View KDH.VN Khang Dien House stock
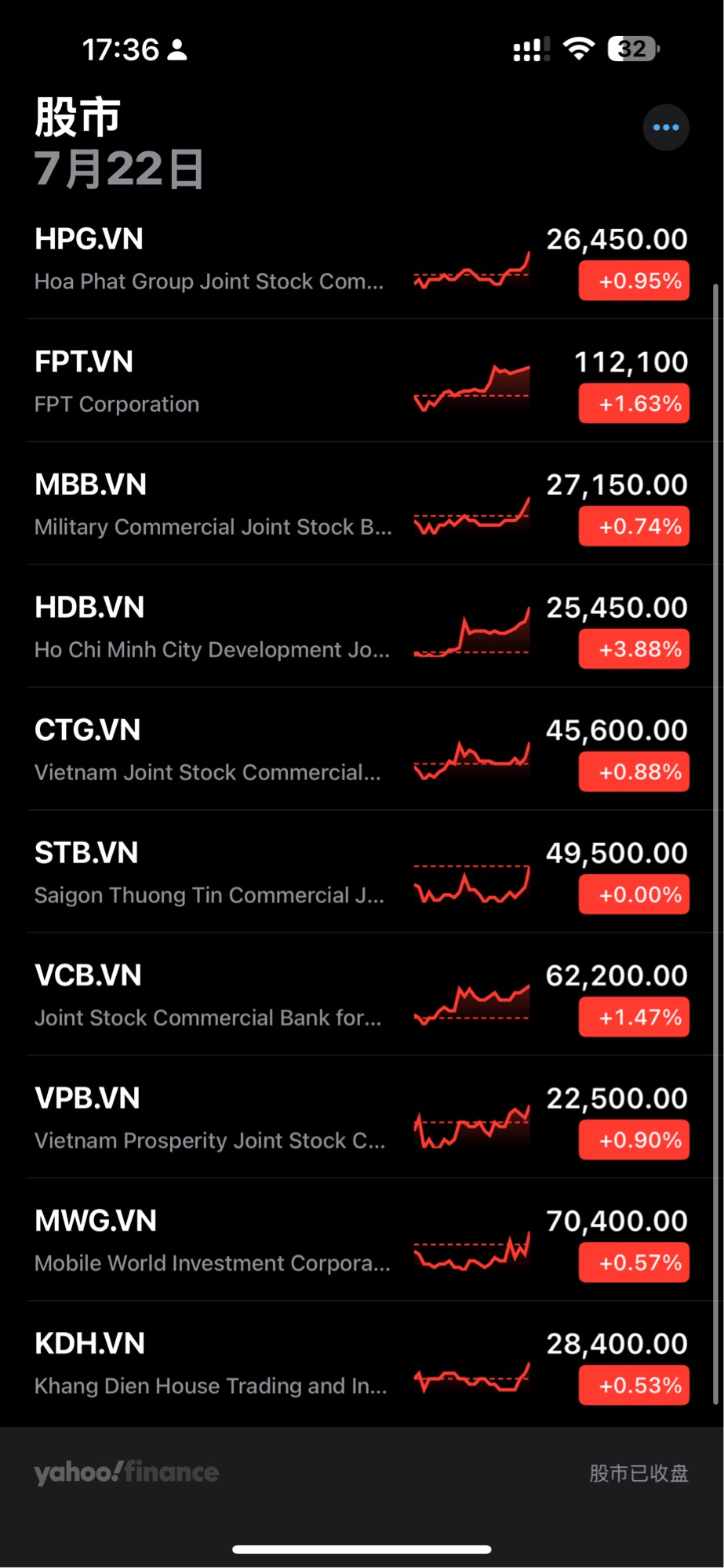 pyautogui.click(x=362, y=1364)
